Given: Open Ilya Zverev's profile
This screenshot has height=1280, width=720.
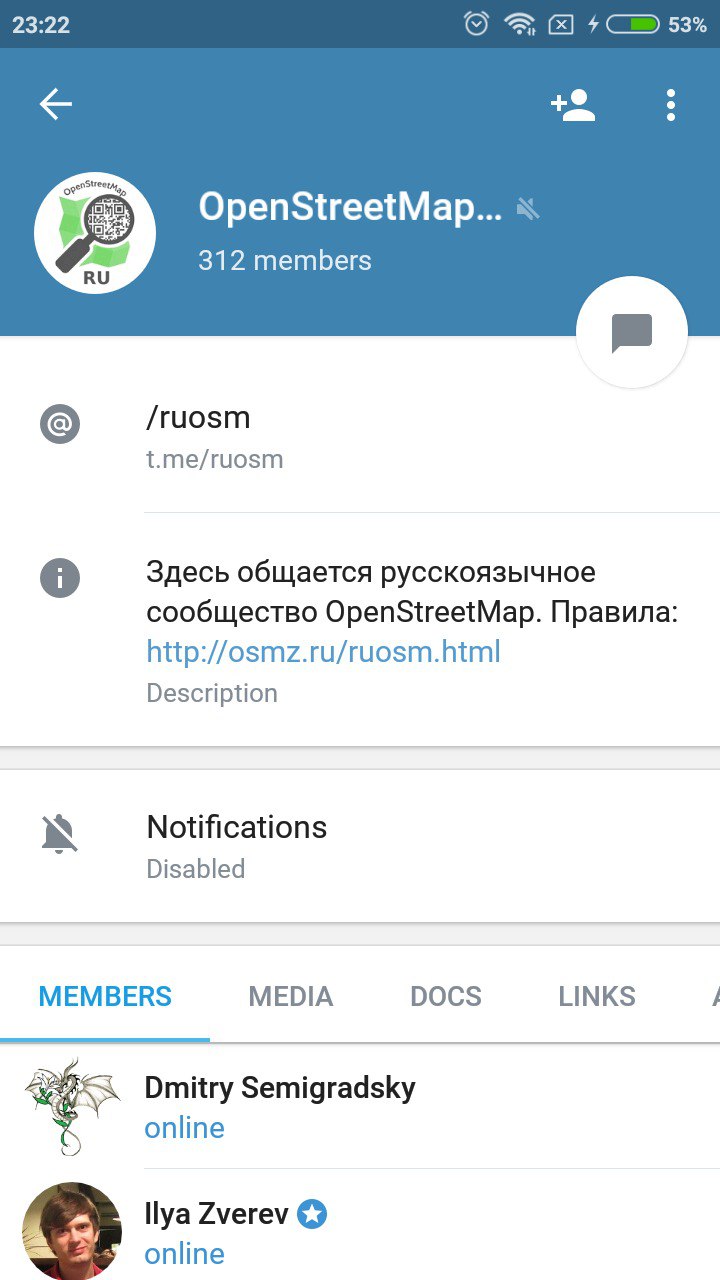Looking at the screenshot, I should 360,1226.
